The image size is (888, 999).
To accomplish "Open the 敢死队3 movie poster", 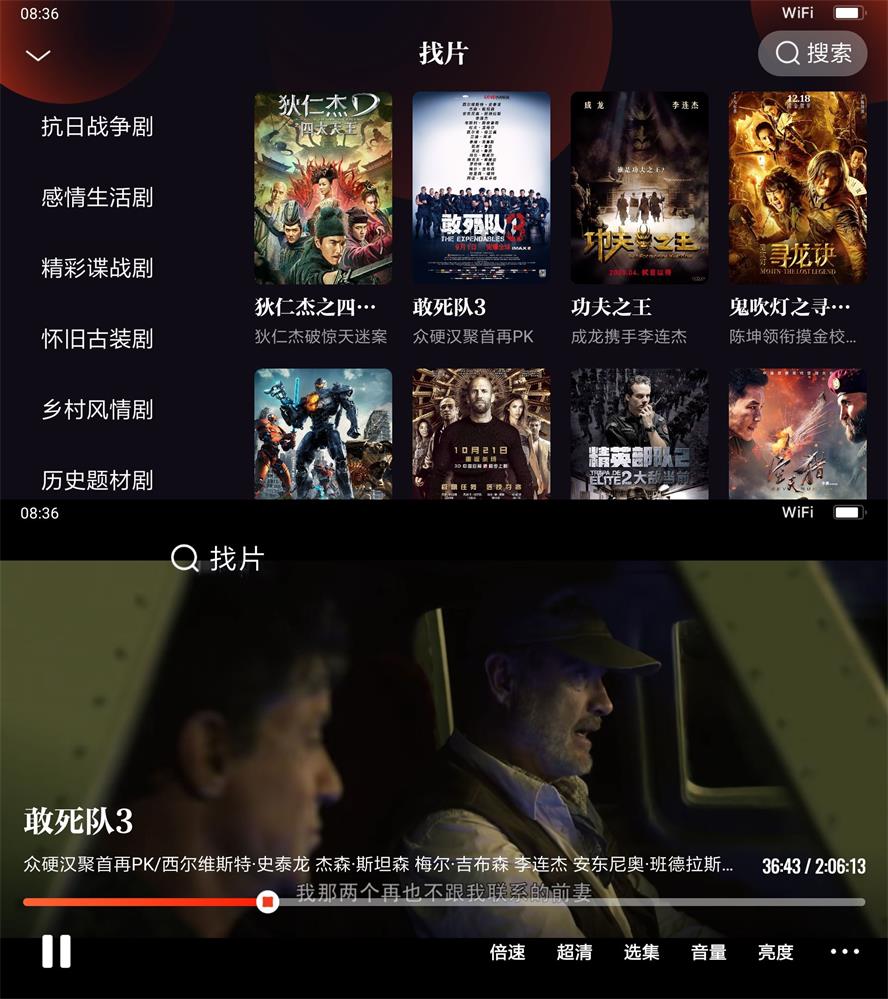I will 480,188.
